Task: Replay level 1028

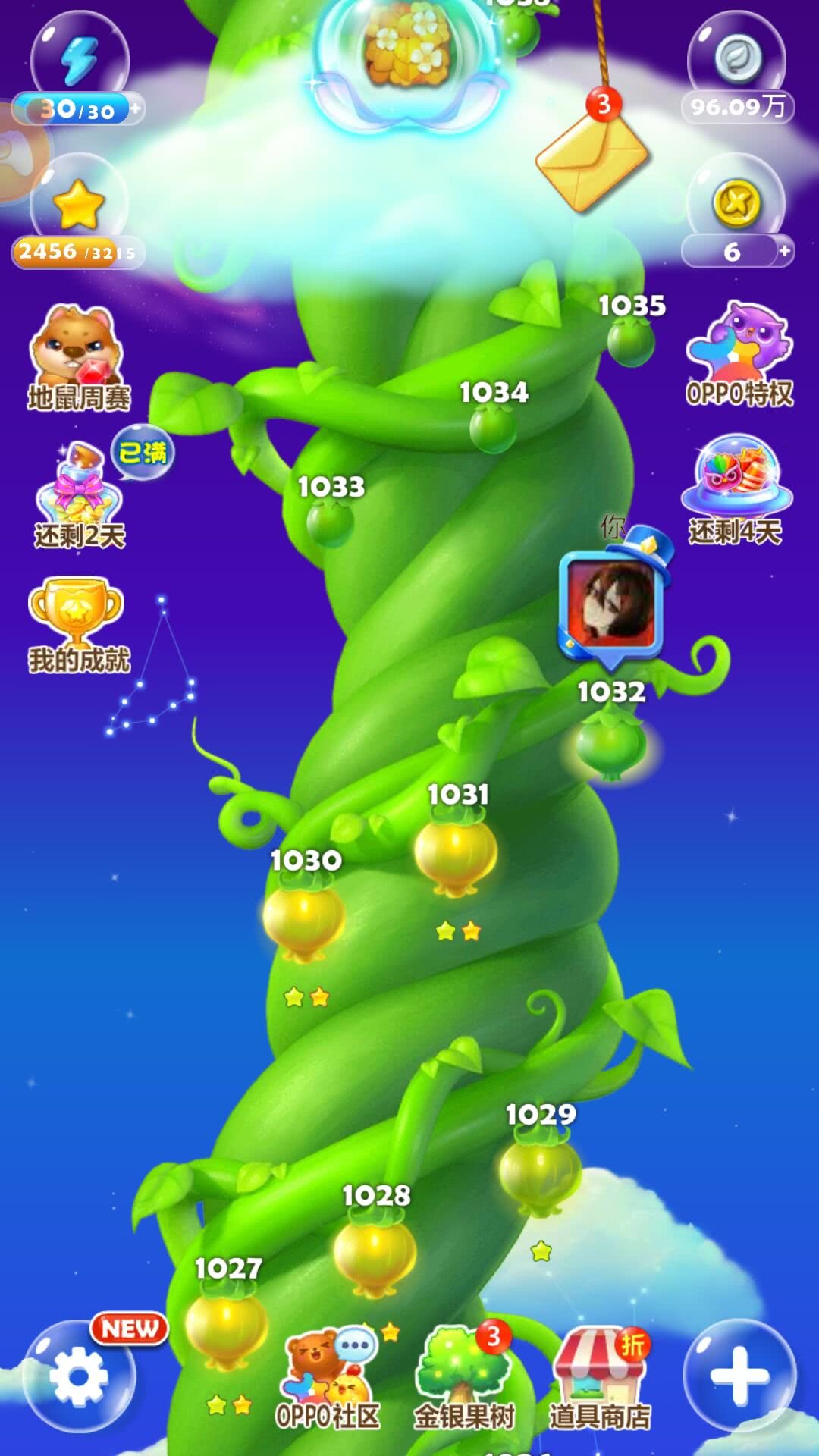Action: [375, 1253]
